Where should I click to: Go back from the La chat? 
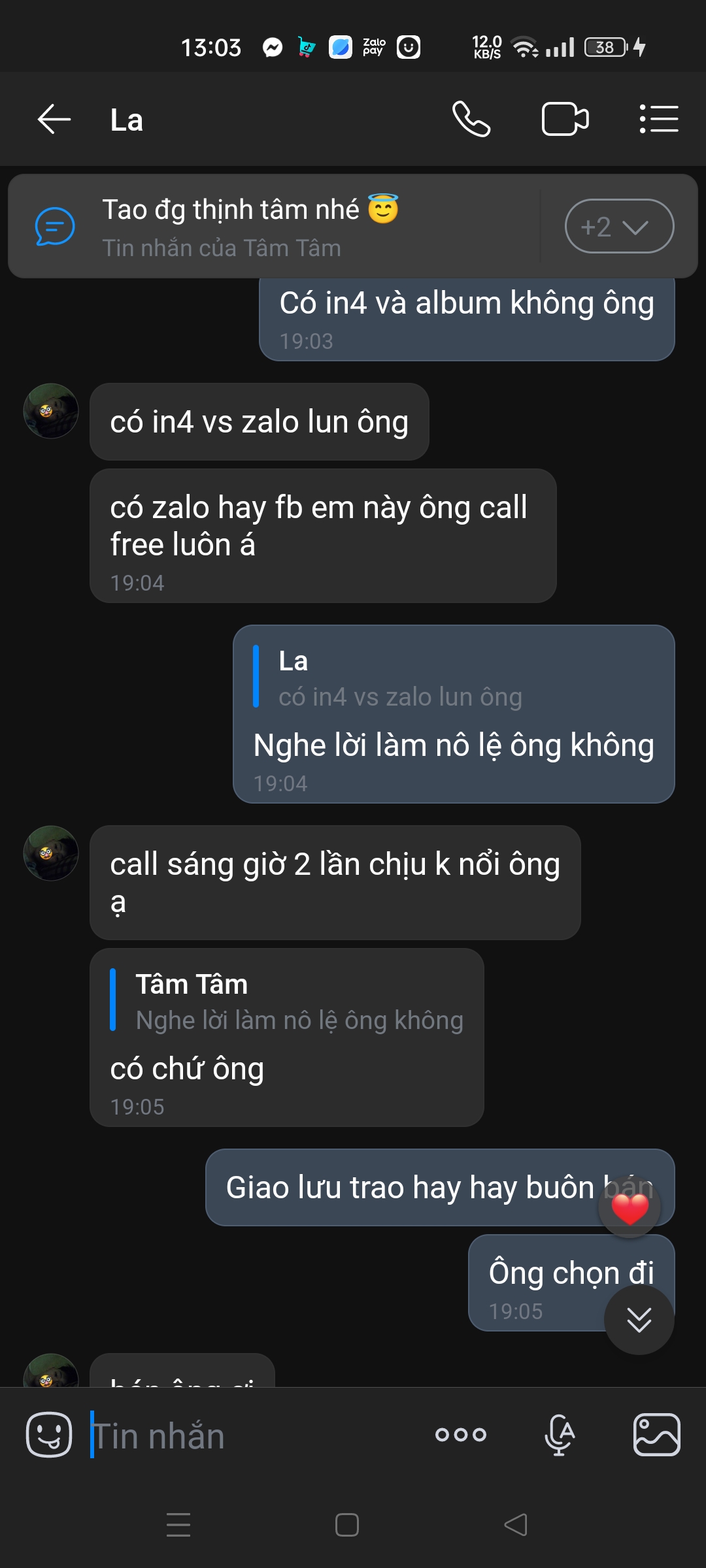[x=54, y=120]
